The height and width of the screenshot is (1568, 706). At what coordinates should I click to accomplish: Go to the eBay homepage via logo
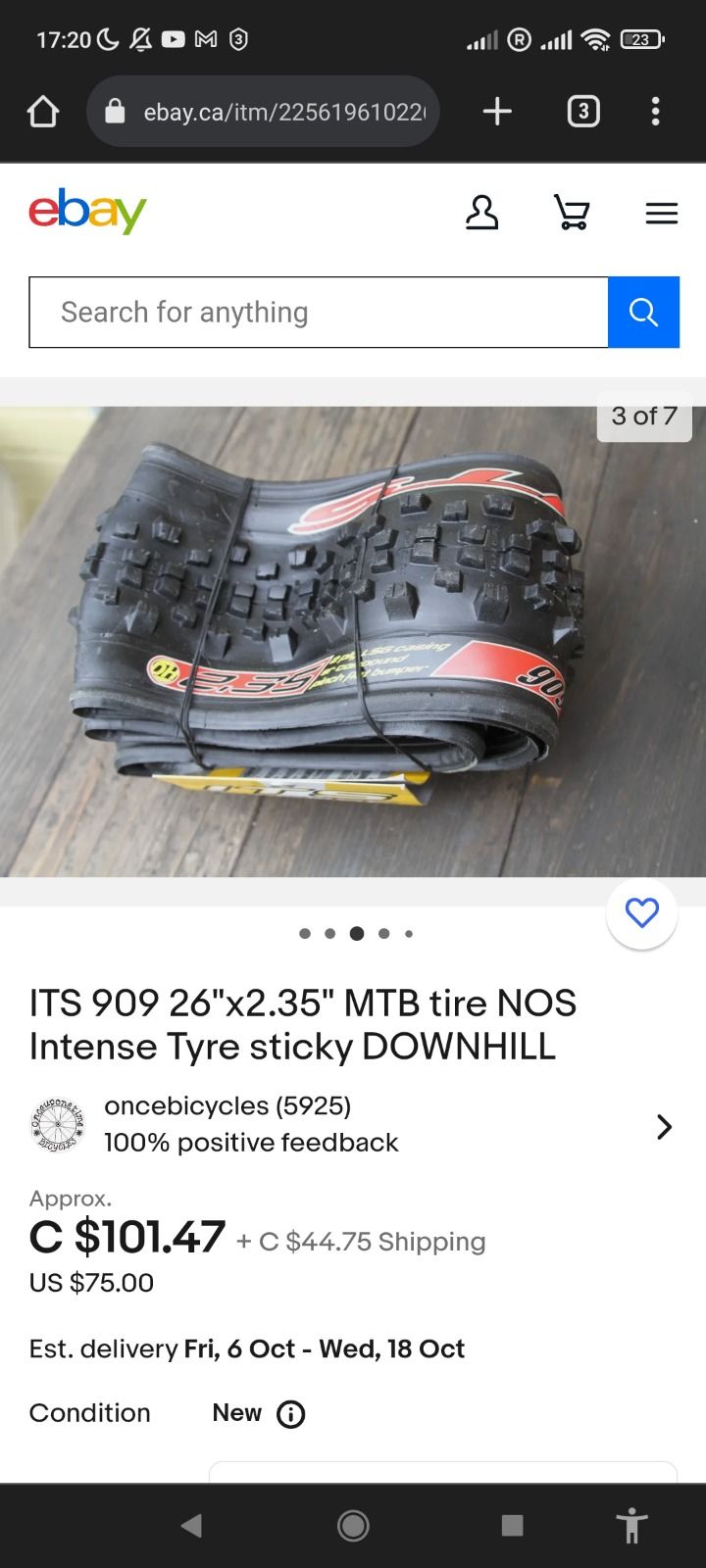pos(87,211)
